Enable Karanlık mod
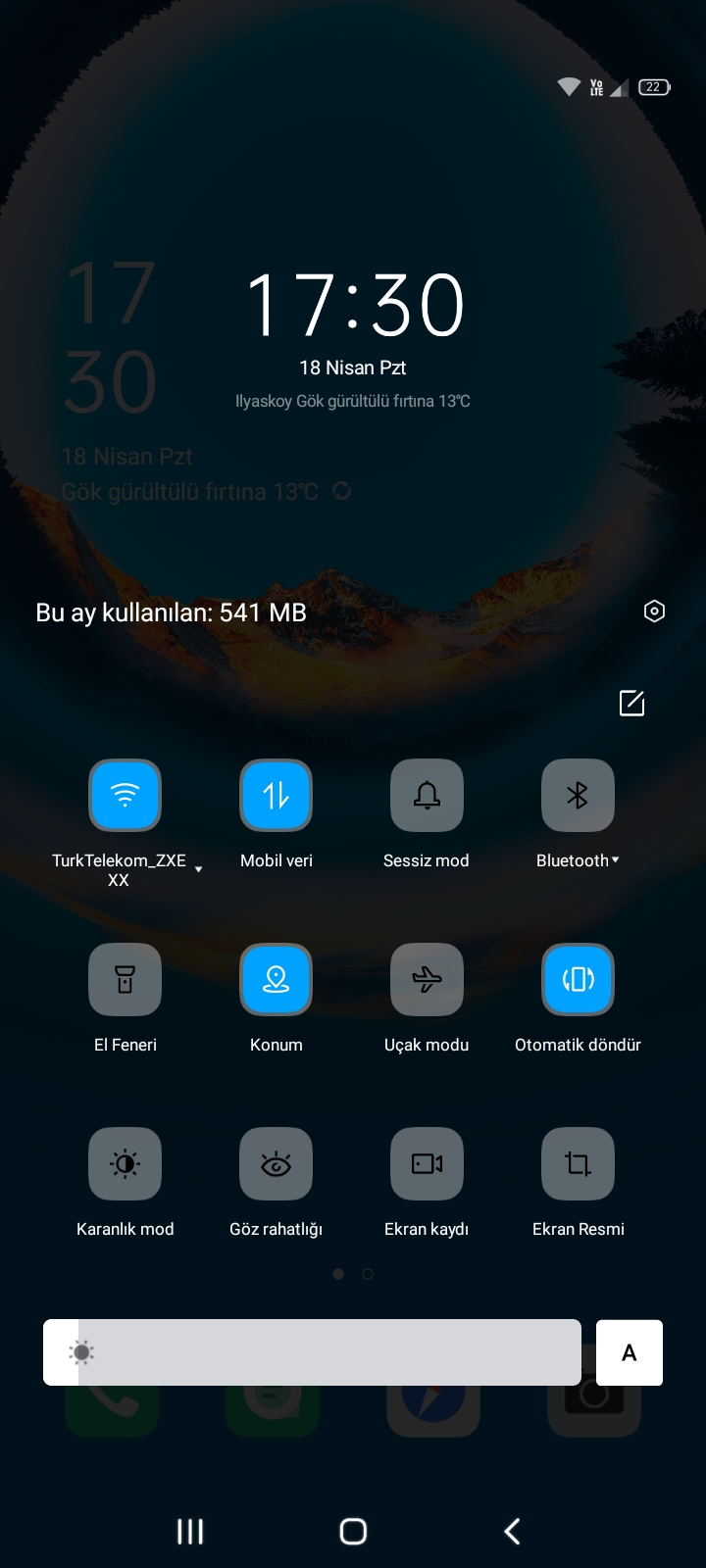The height and width of the screenshot is (1568, 706). coord(125,1163)
